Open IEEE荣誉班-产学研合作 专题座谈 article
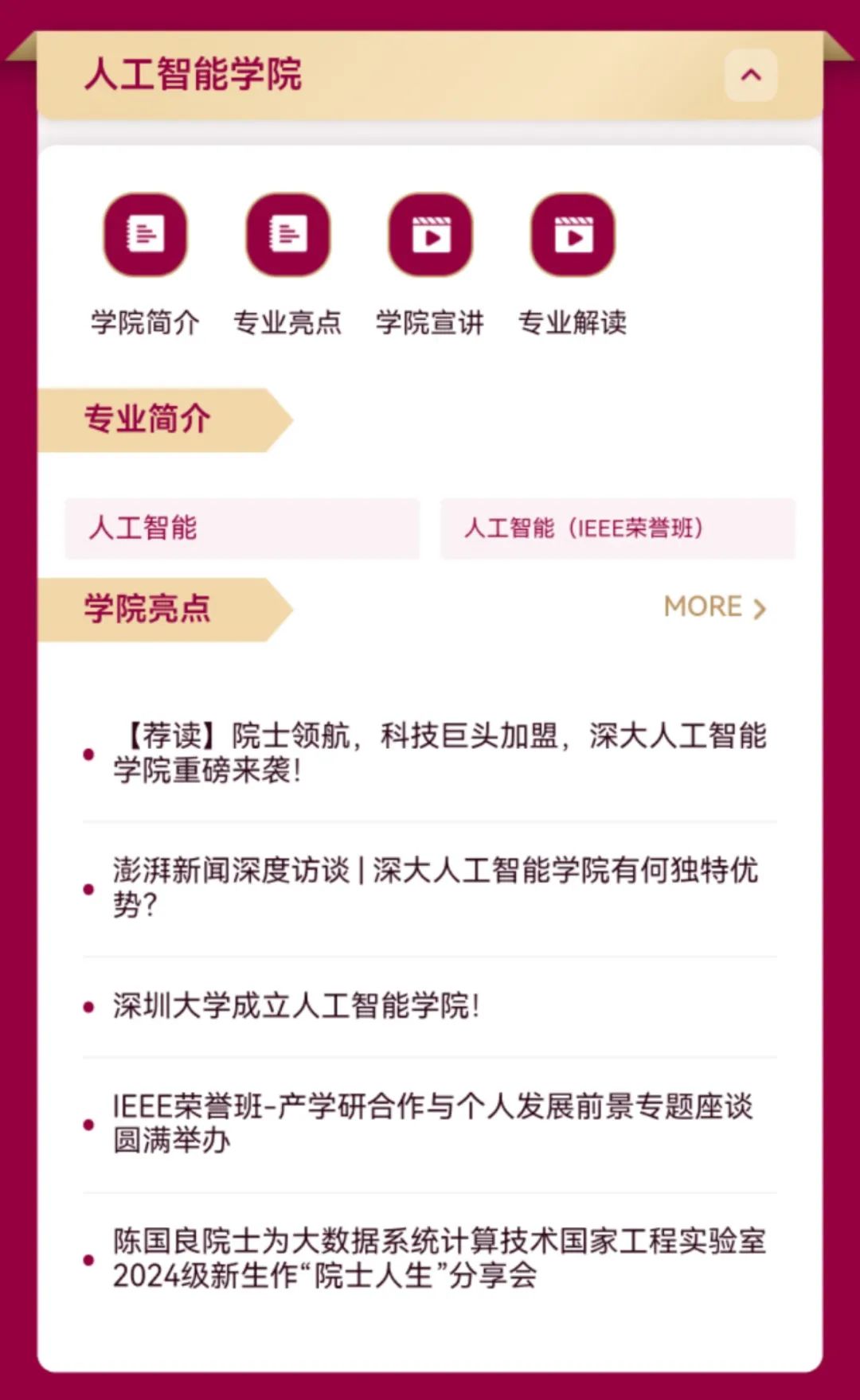The height and width of the screenshot is (1400, 860). [x=432, y=1122]
